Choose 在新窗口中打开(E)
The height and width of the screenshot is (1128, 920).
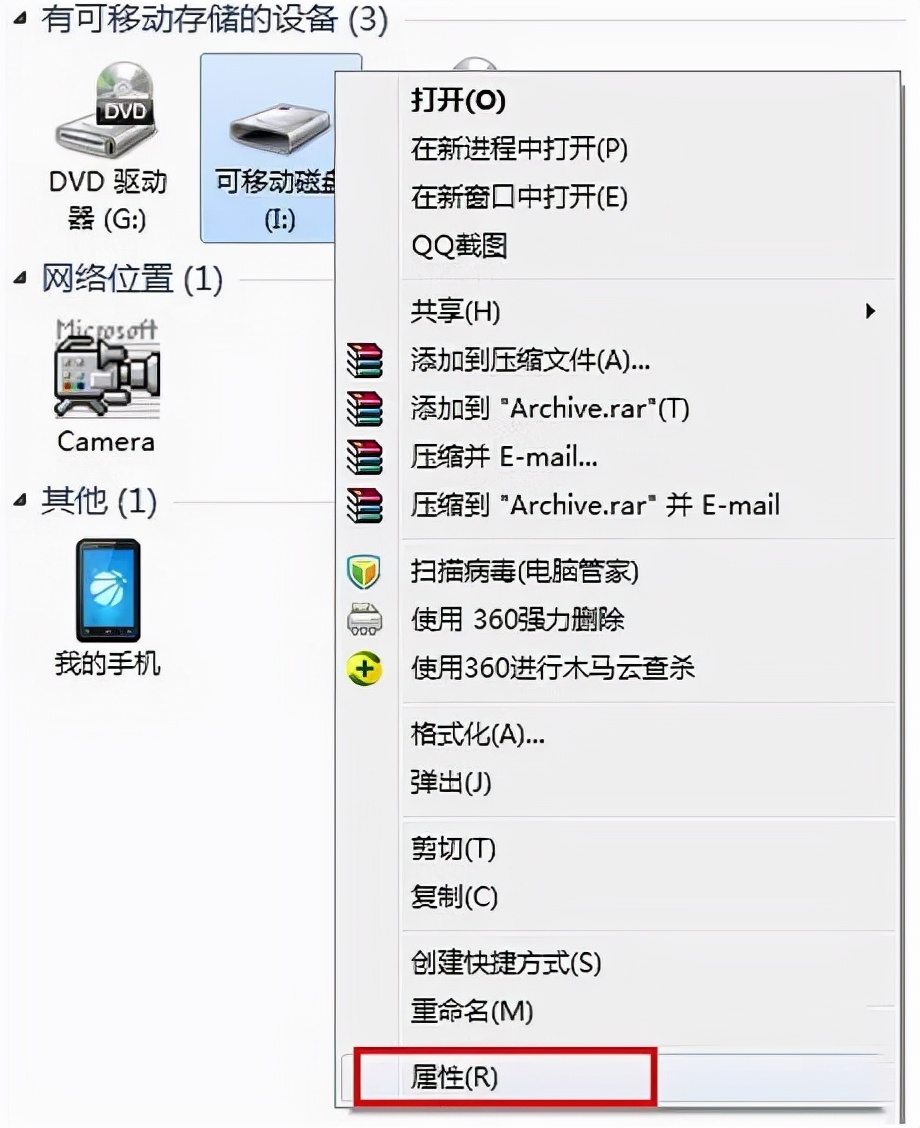[518, 197]
